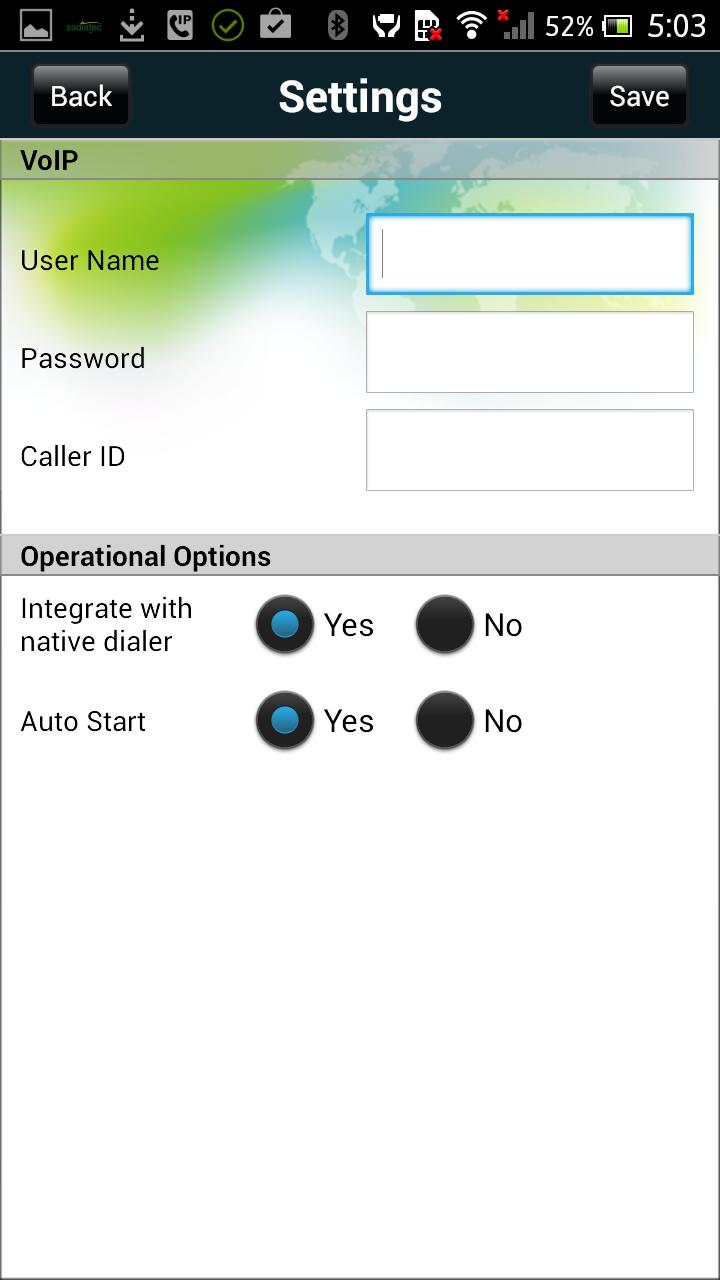Set Auto Start to No
720x1280 pixels.
[445, 721]
